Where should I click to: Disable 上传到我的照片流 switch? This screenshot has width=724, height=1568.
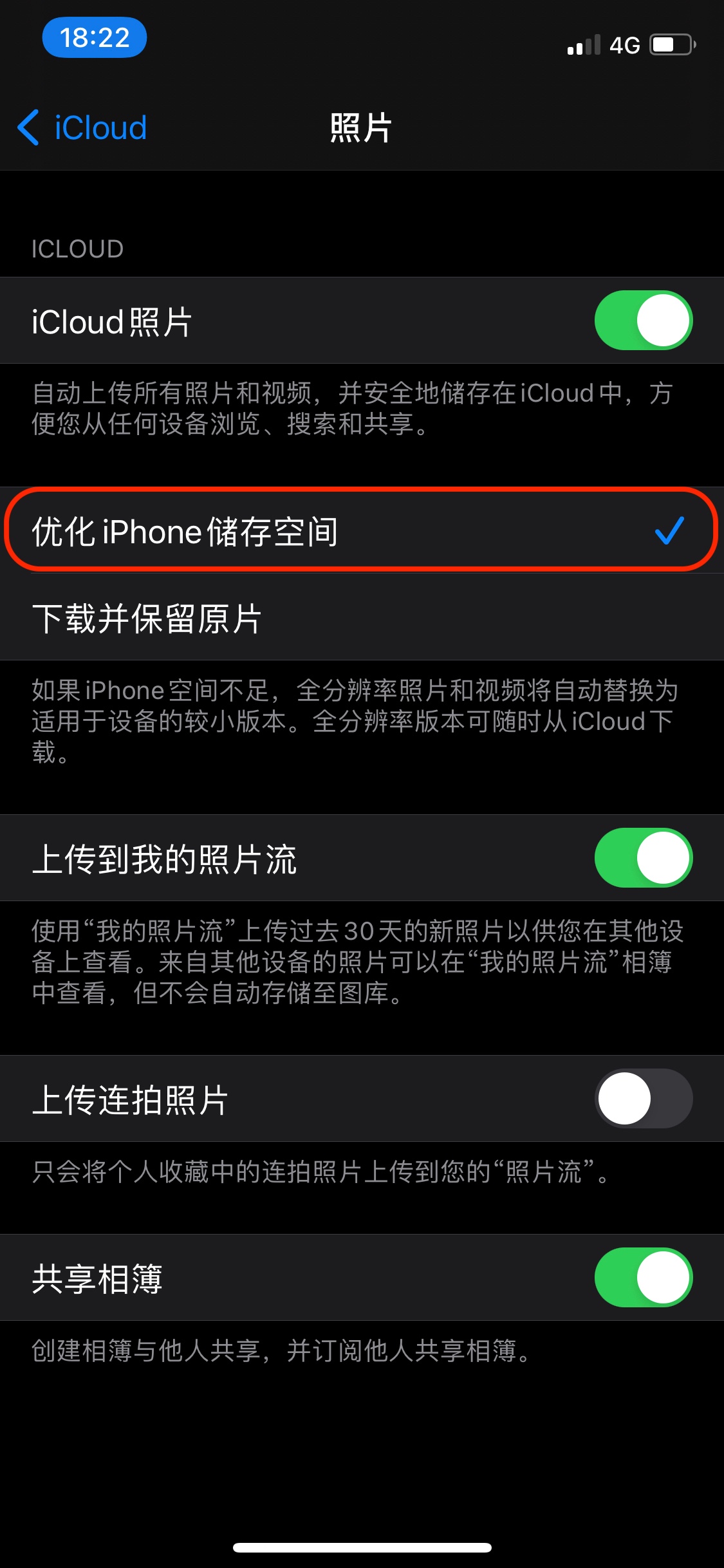[x=643, y=858]
